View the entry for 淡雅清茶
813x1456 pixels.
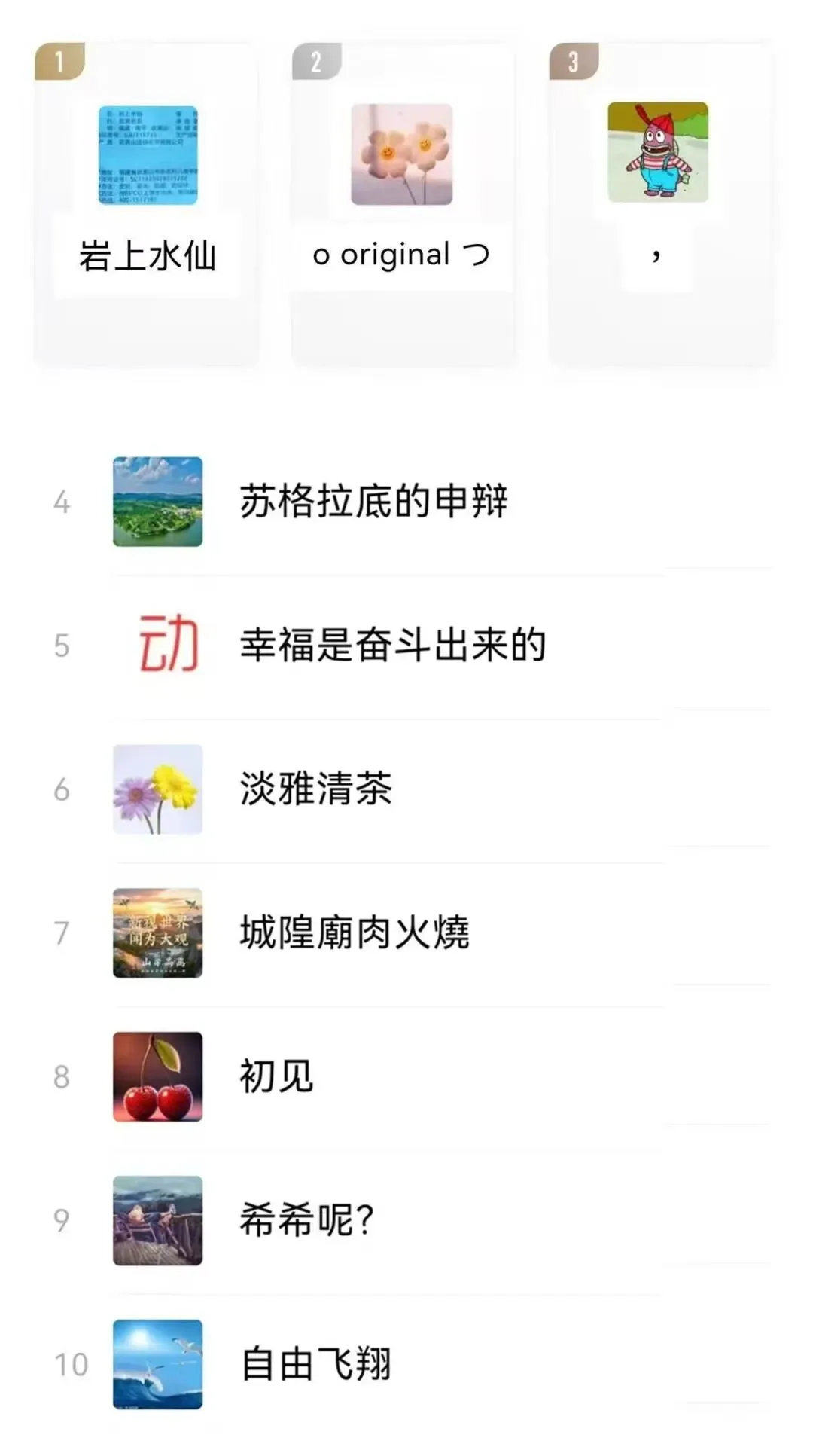[x=316, y=789]
